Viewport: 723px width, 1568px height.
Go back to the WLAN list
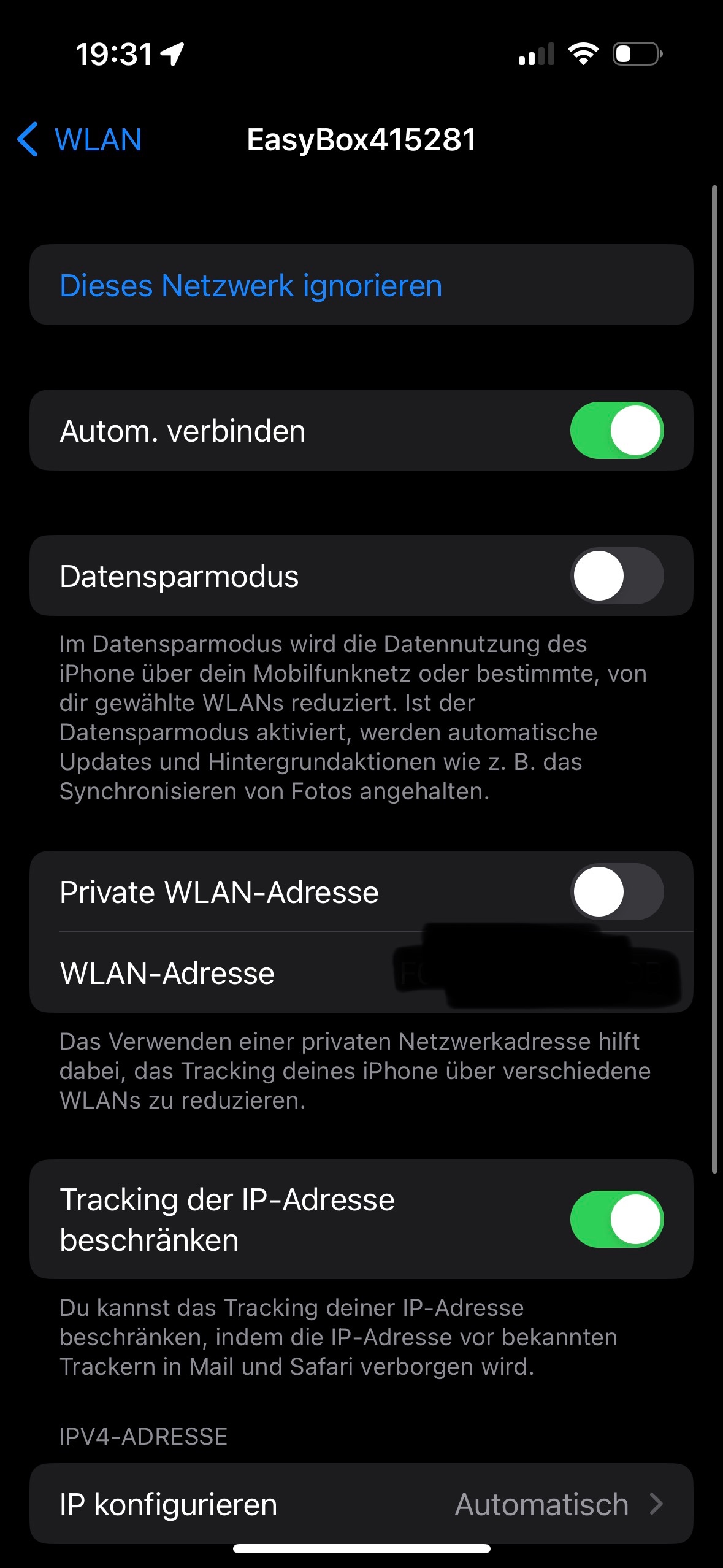(x=80, y=139)
